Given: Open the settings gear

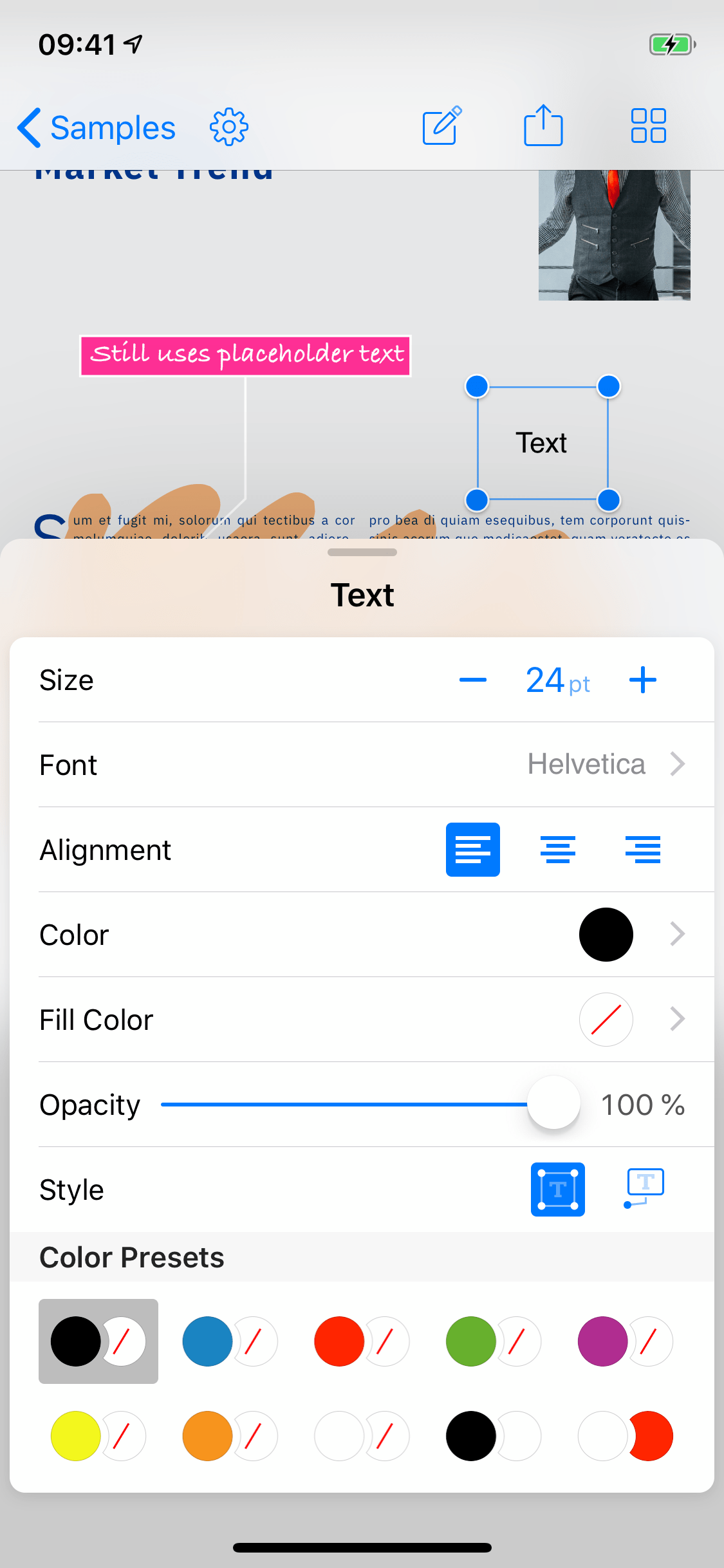Looking at the screenshot, I should [x=228, y=127].
